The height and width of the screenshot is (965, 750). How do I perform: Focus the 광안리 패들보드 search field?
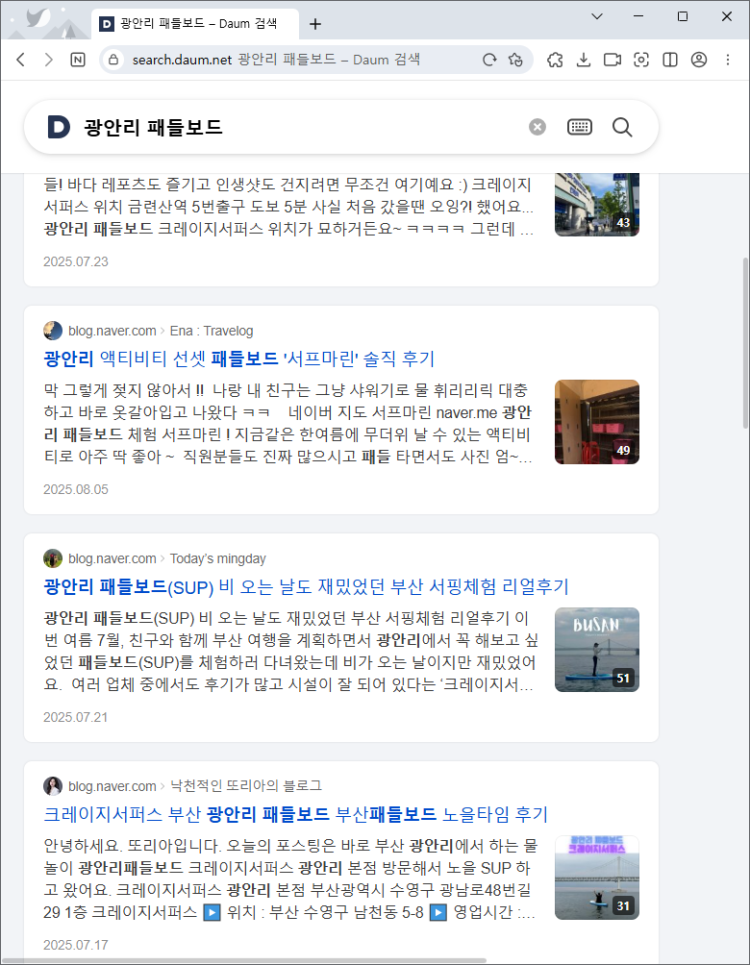pos(300,127)
